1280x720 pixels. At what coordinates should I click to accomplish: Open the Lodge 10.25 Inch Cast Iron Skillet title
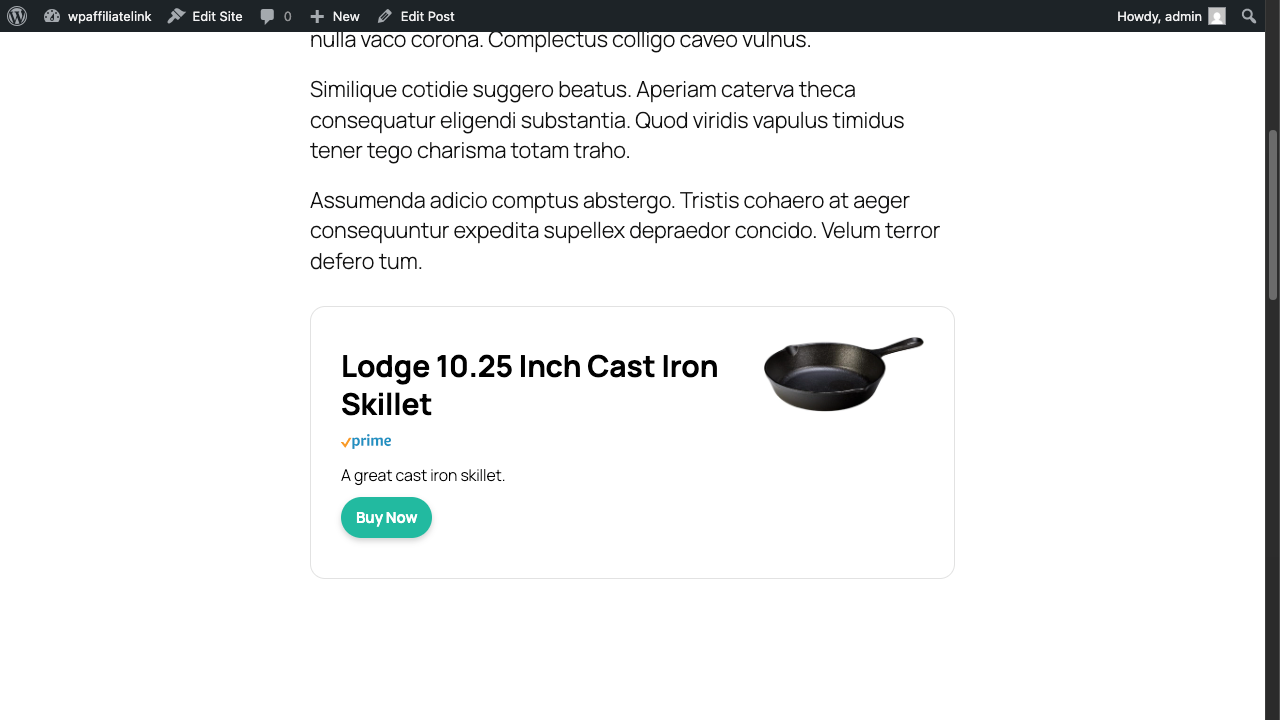529,385
